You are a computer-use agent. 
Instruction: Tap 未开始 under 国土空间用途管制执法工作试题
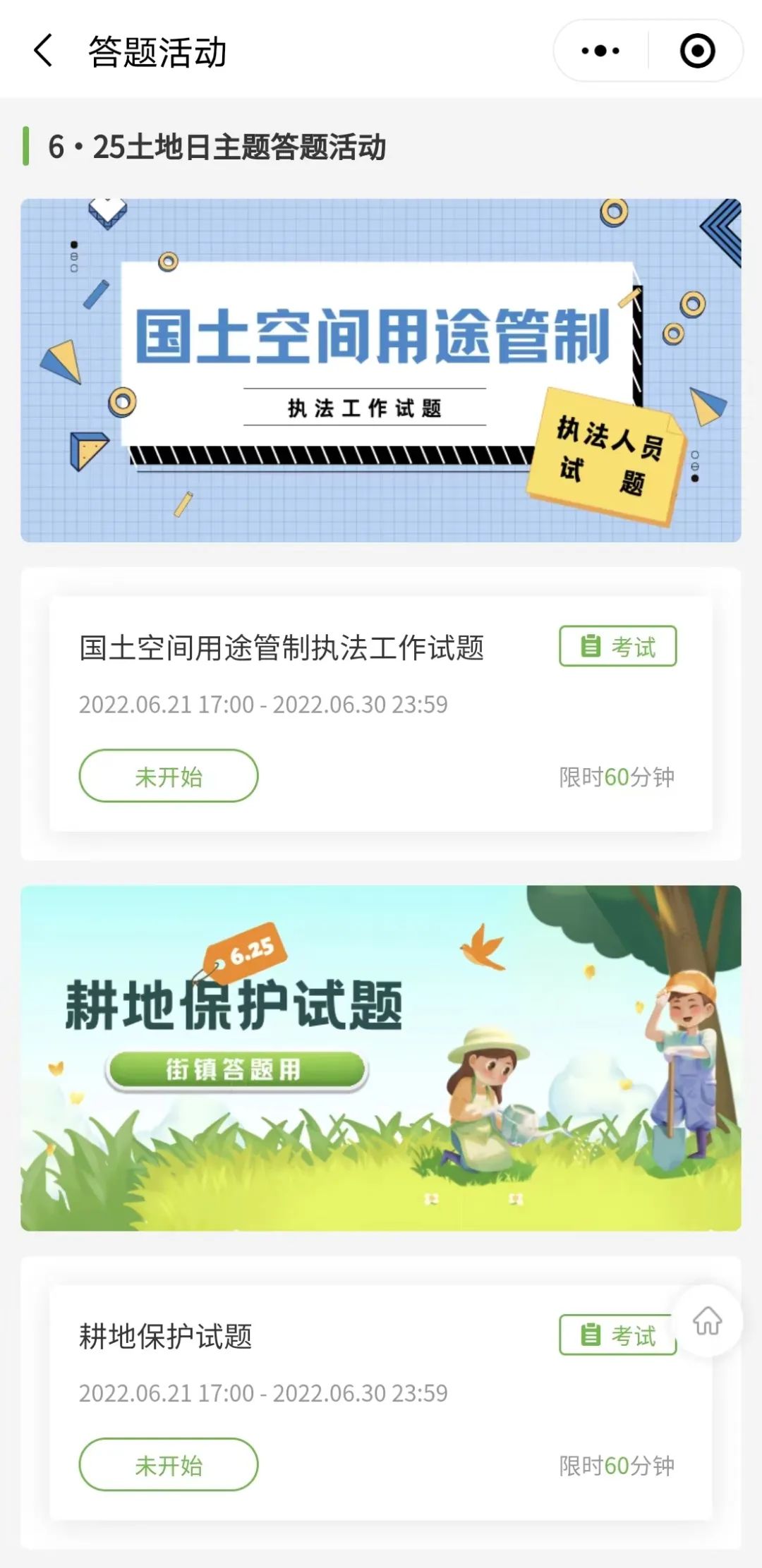(x=169, y=776)
